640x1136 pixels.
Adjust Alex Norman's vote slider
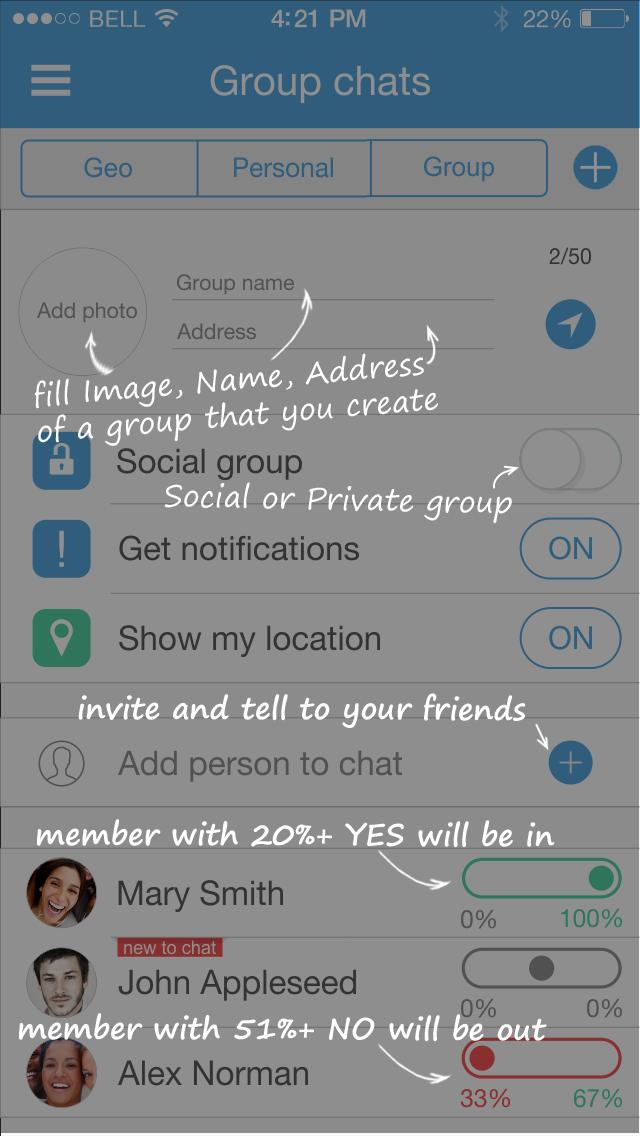pos(541,1058)
